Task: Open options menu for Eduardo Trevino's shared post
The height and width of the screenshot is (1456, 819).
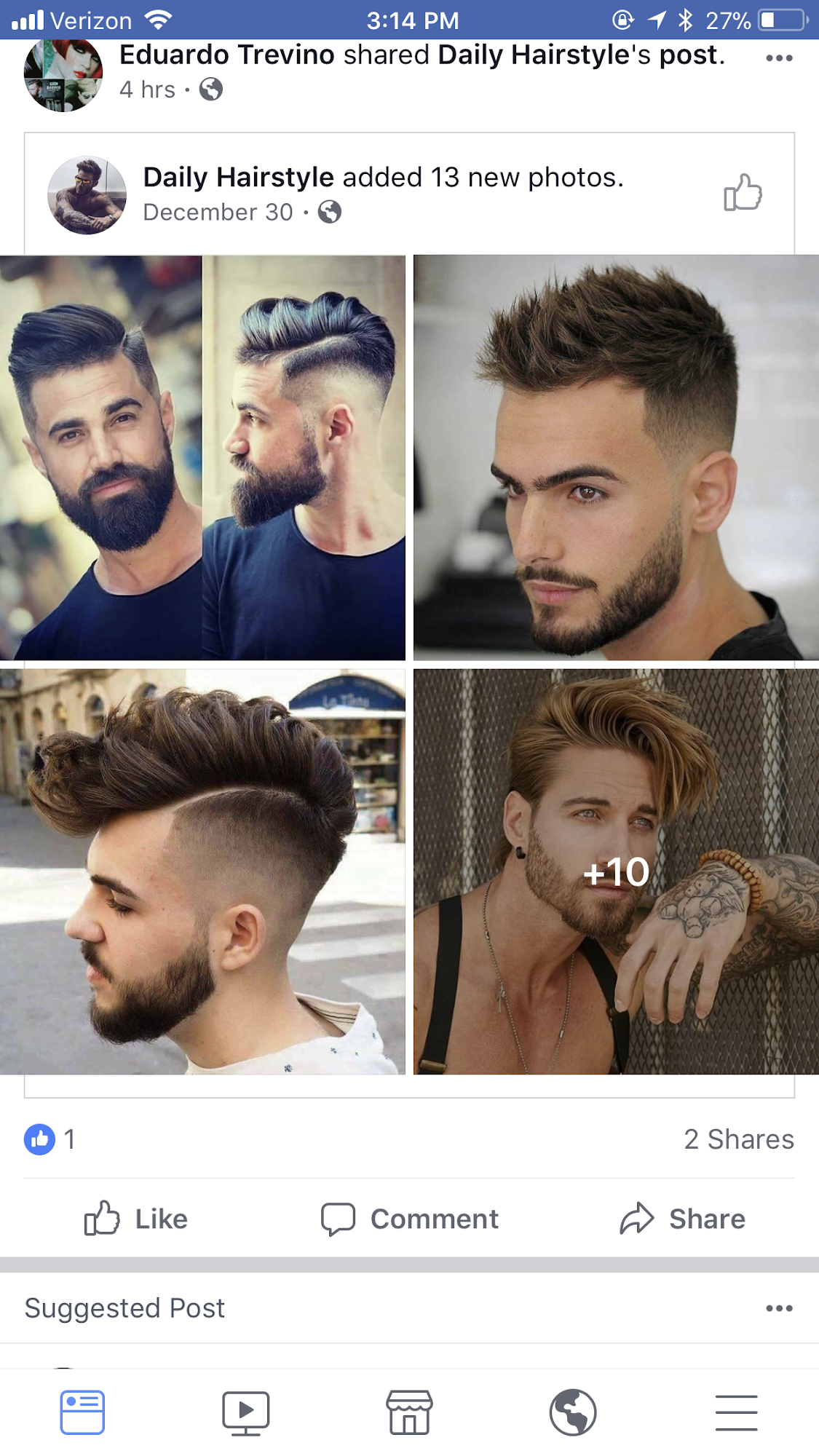Action: coord(778,58)
